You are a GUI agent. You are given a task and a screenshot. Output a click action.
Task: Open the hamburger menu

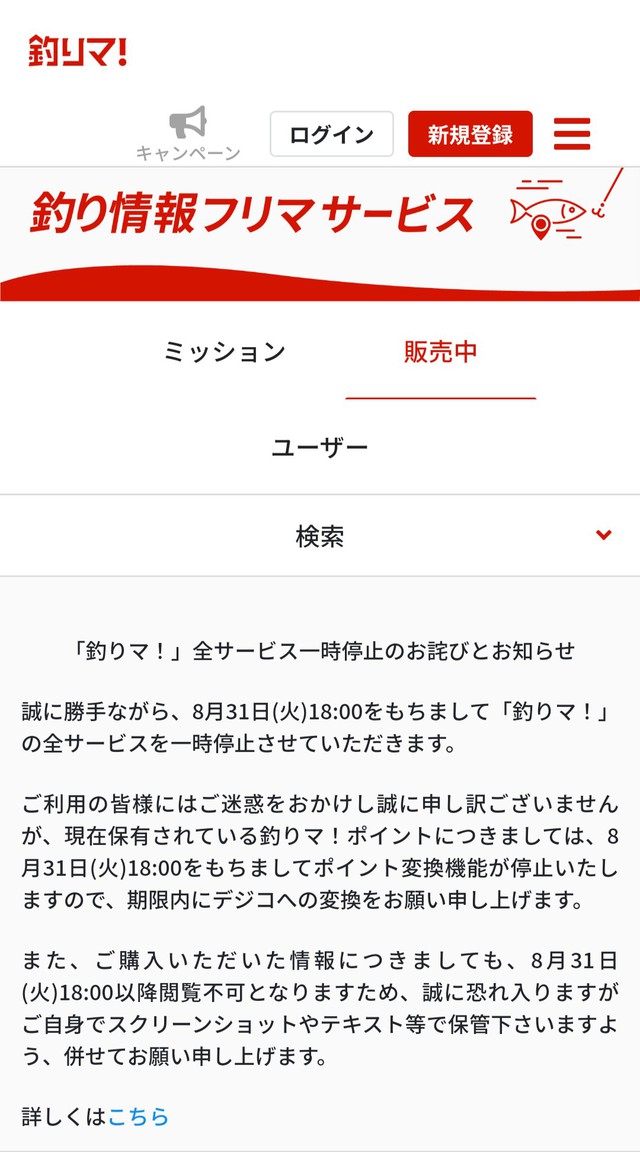click(572, 134)
